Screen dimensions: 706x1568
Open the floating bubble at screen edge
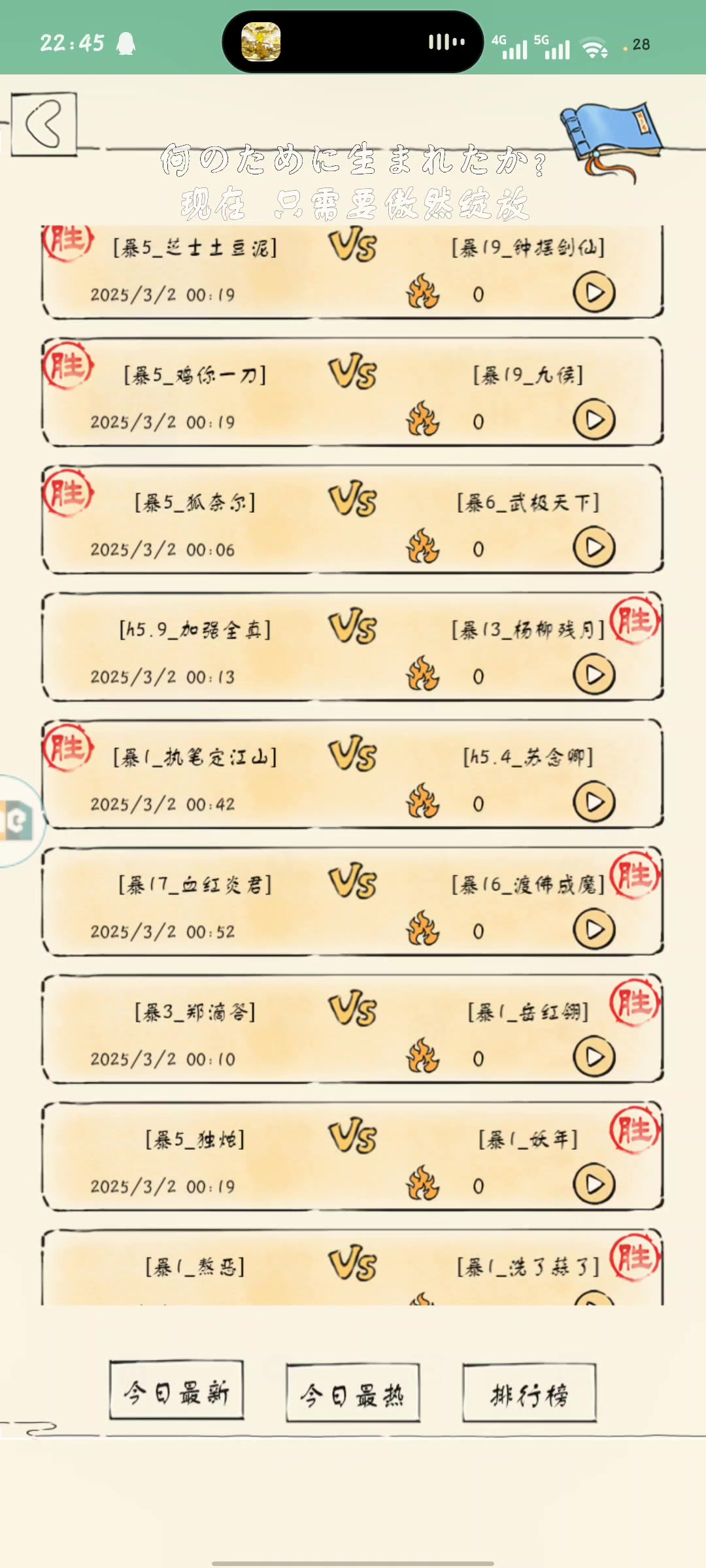point(18,821)
